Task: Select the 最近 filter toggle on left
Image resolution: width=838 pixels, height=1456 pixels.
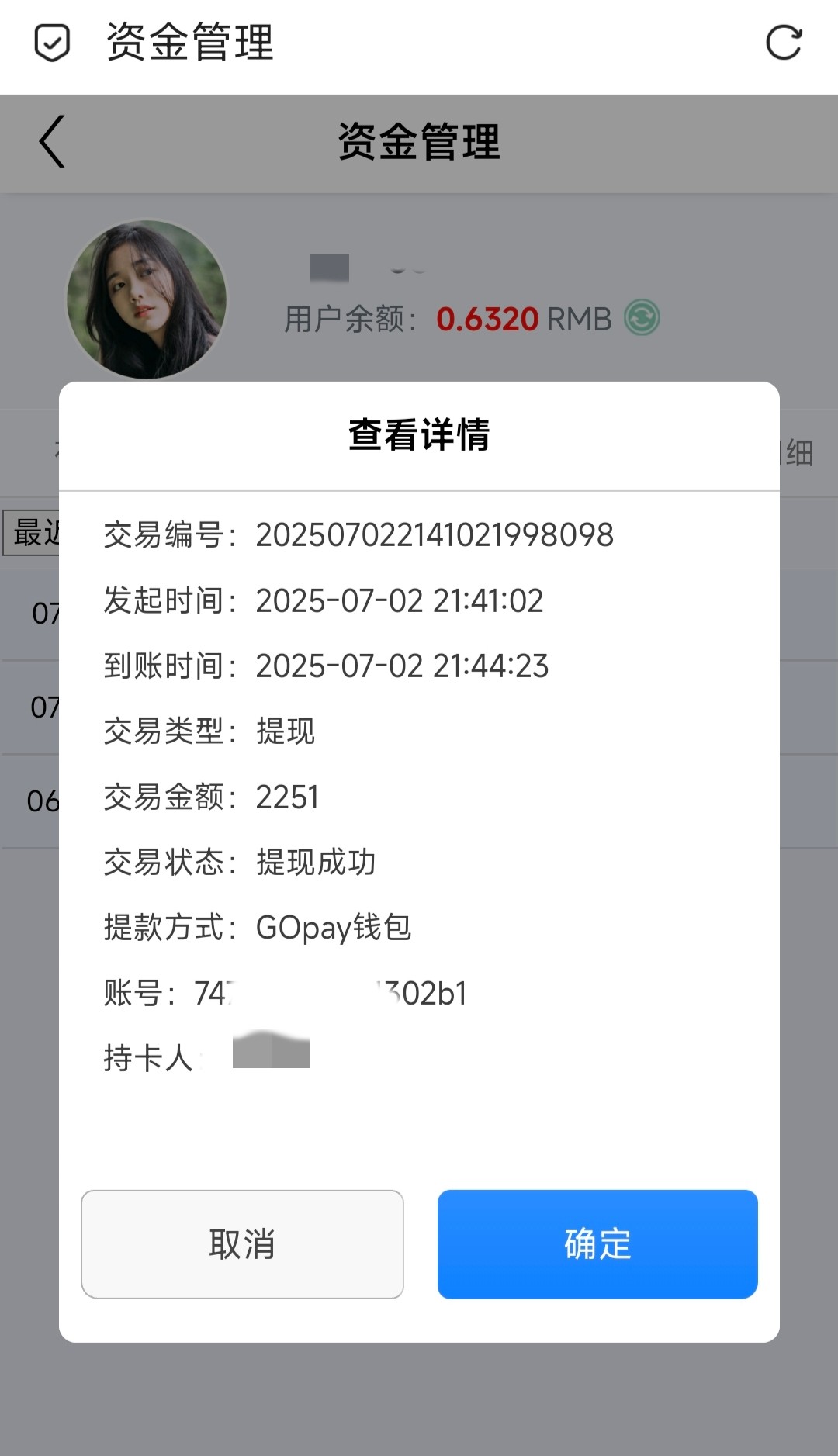Action: coord(33,531)
